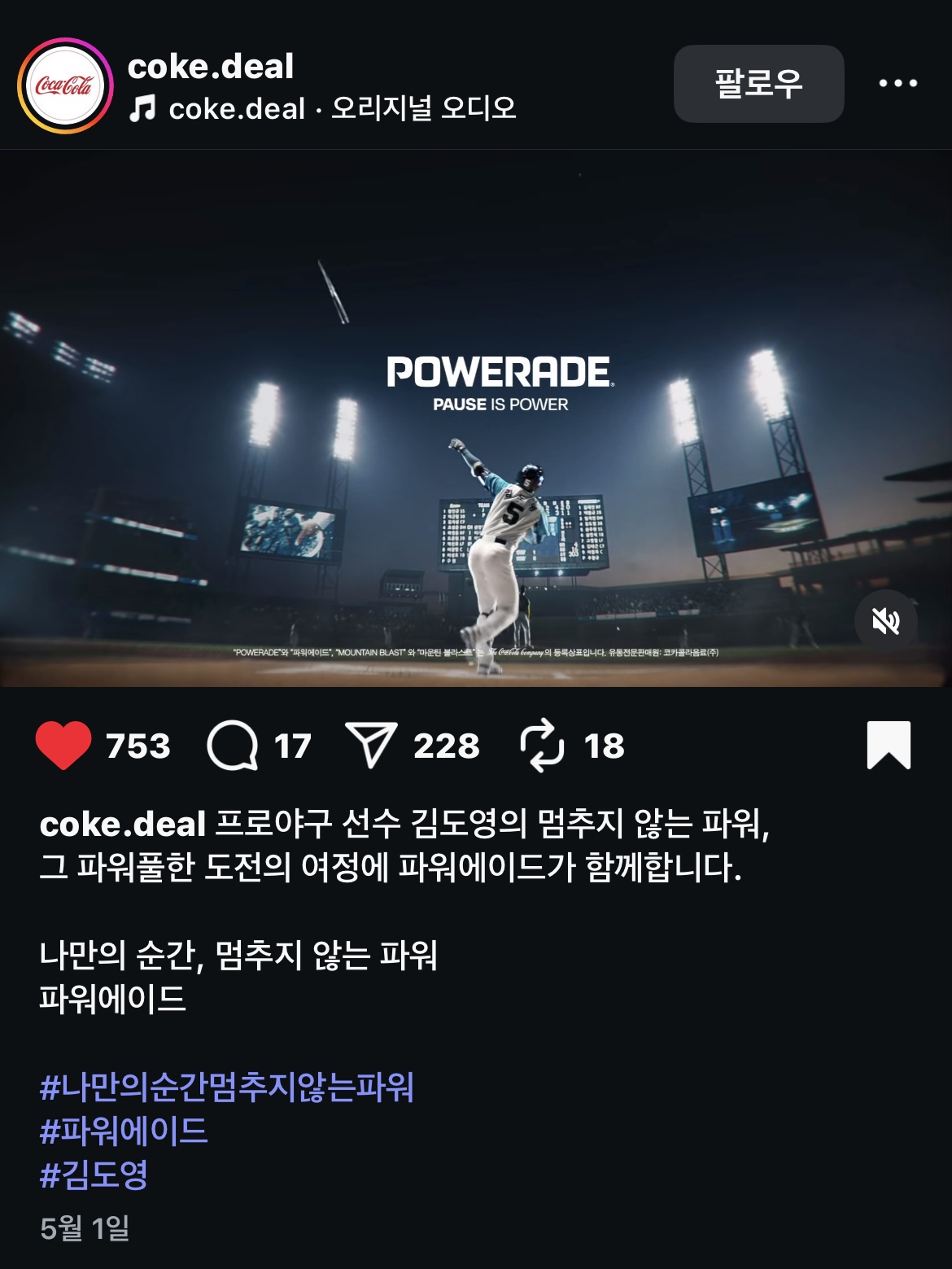
Task: Unmute the Powerade video sound
Action: coord(885,622)
